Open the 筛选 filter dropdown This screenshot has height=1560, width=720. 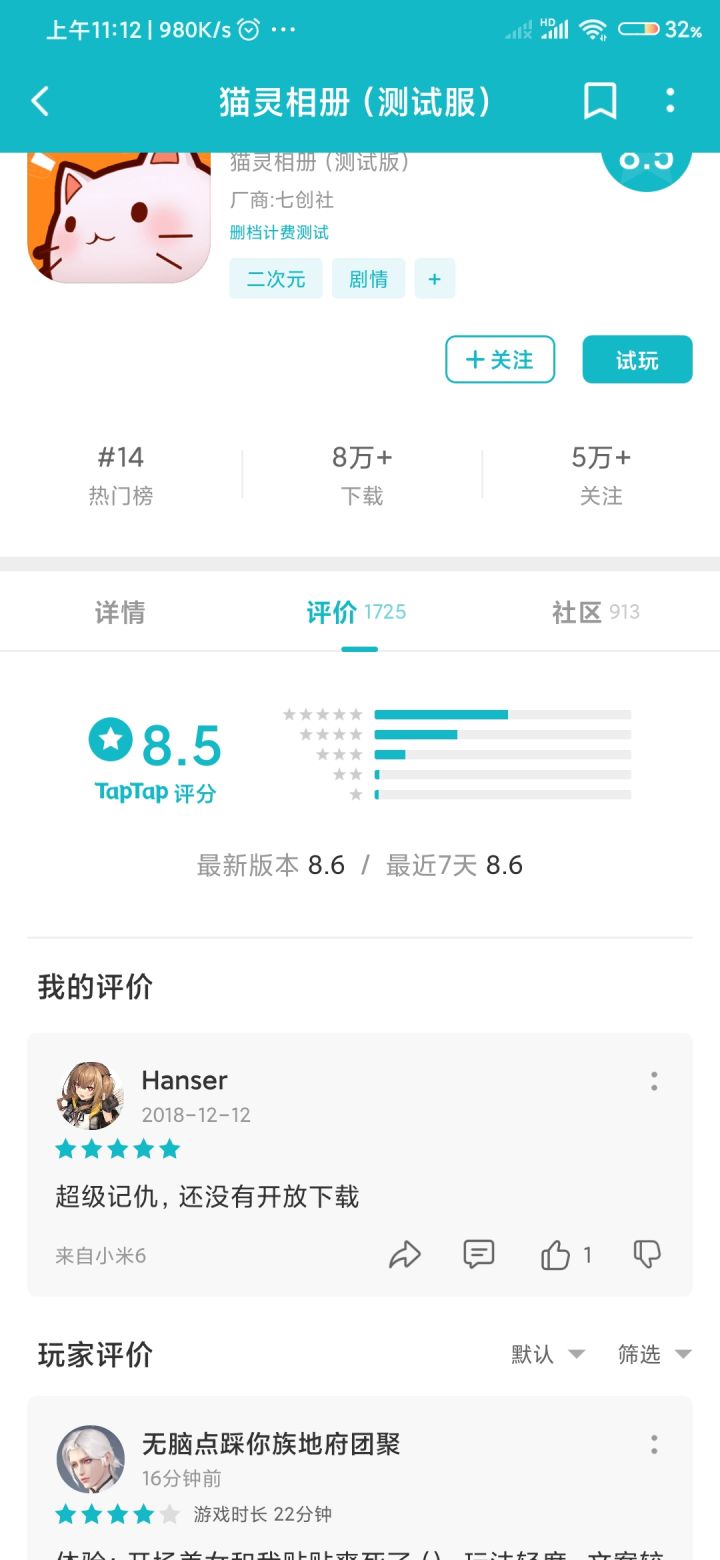pyautogui.click(x=655, y=1354)
